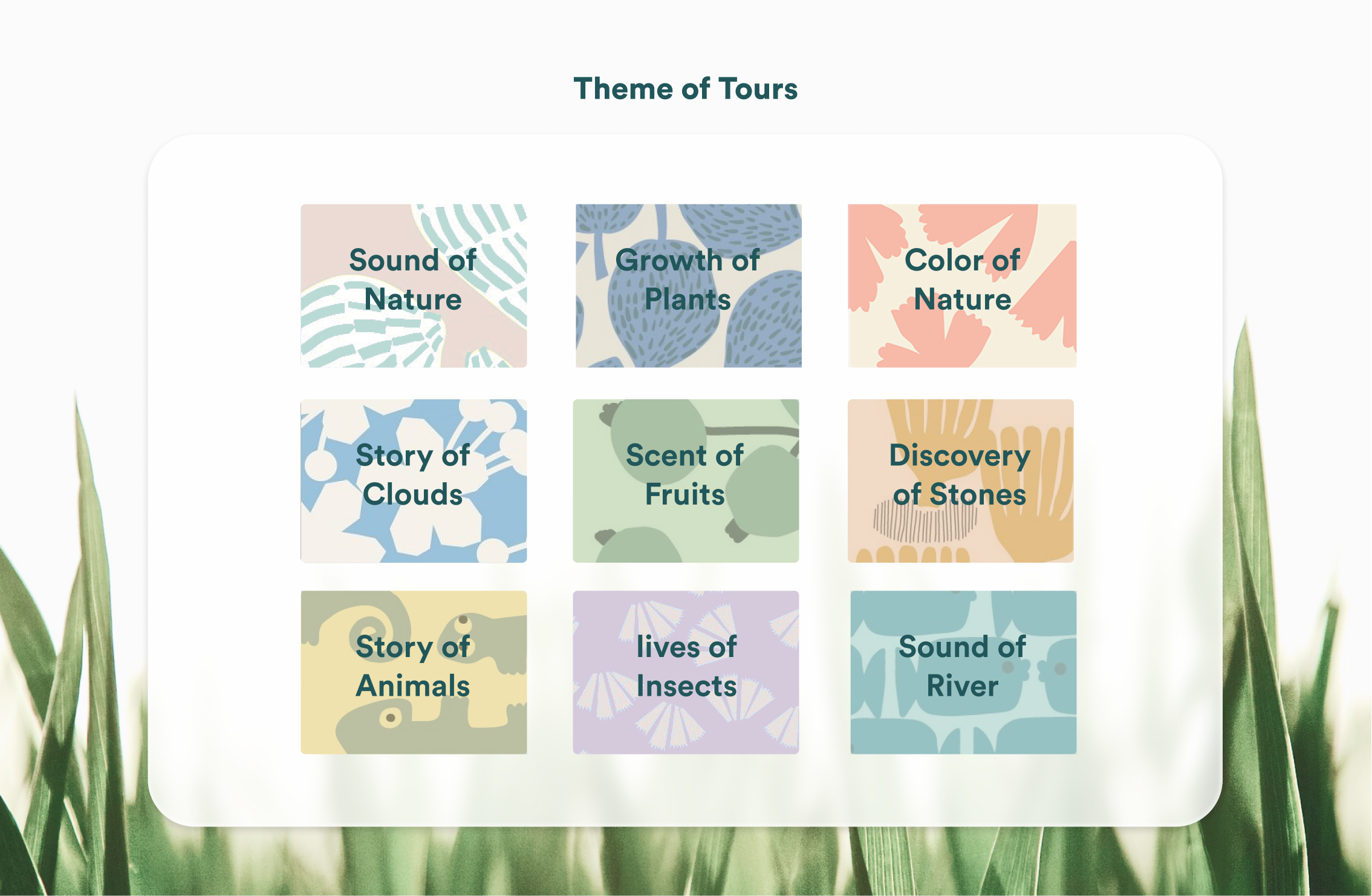Image resolution: width=1372 pixels, height=896 pixels.
Task: Select the Story of Animals tour
Action: (414, 672)
